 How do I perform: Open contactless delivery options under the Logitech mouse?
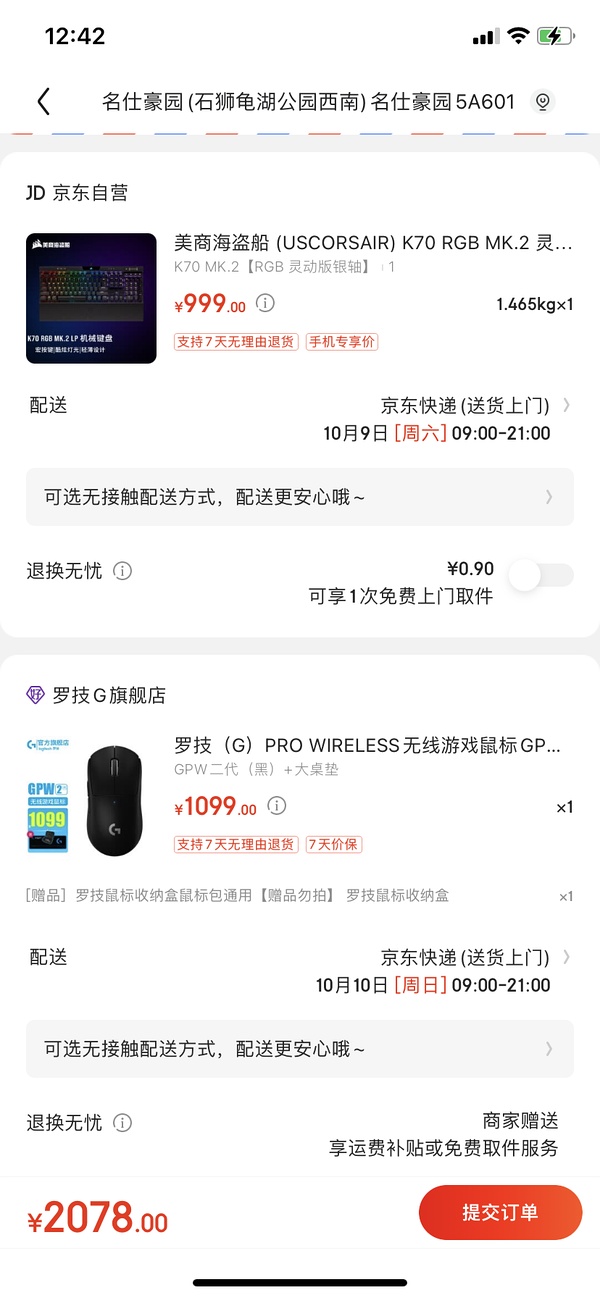pyautogui.click(x=299, y=1049)
